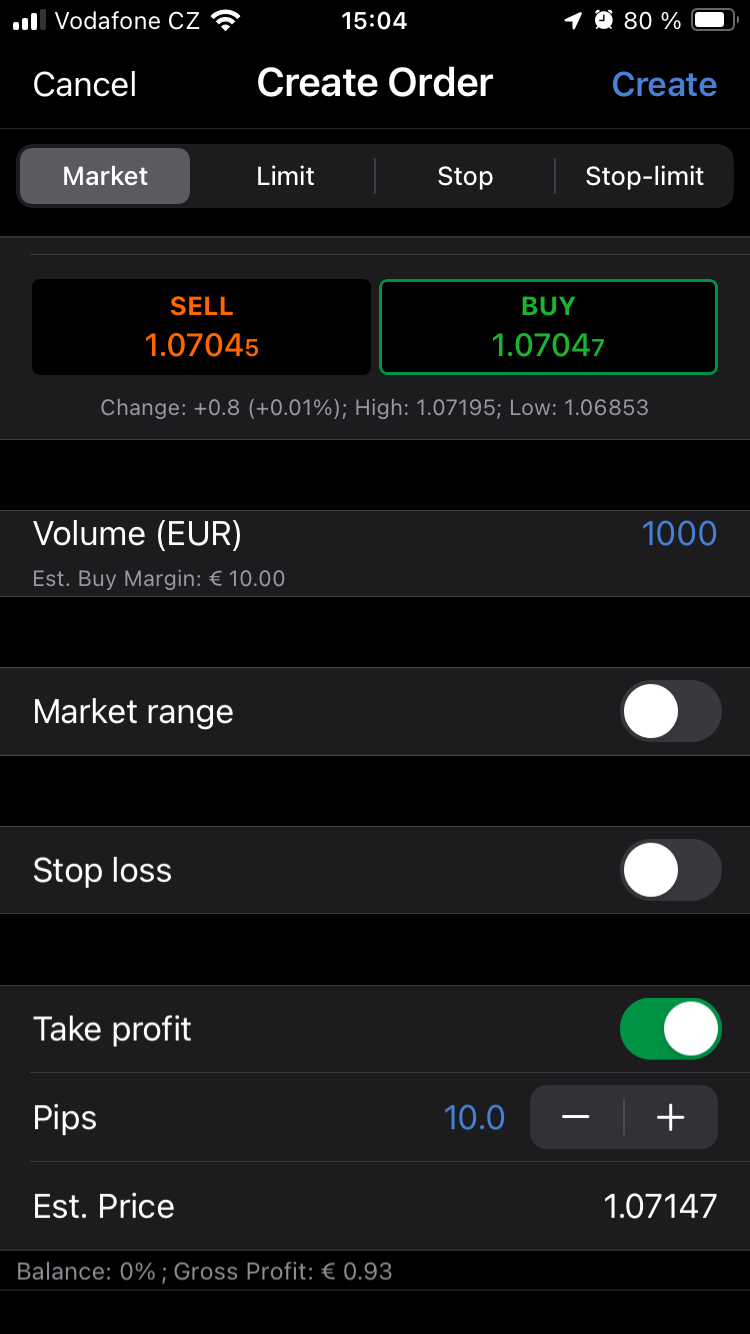Image resolution: width=750 pixels, height=1334 pixels.
Task: Enable the Market range switch
Action: [x=670, y=711]
